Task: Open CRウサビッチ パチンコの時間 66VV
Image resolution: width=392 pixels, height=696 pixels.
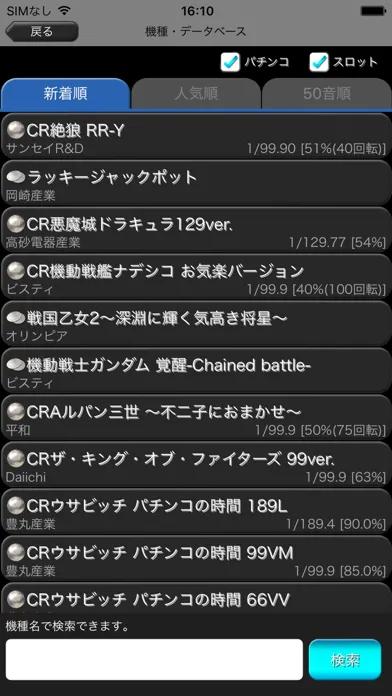Action: pyautogui.click(x=196, y=598)
